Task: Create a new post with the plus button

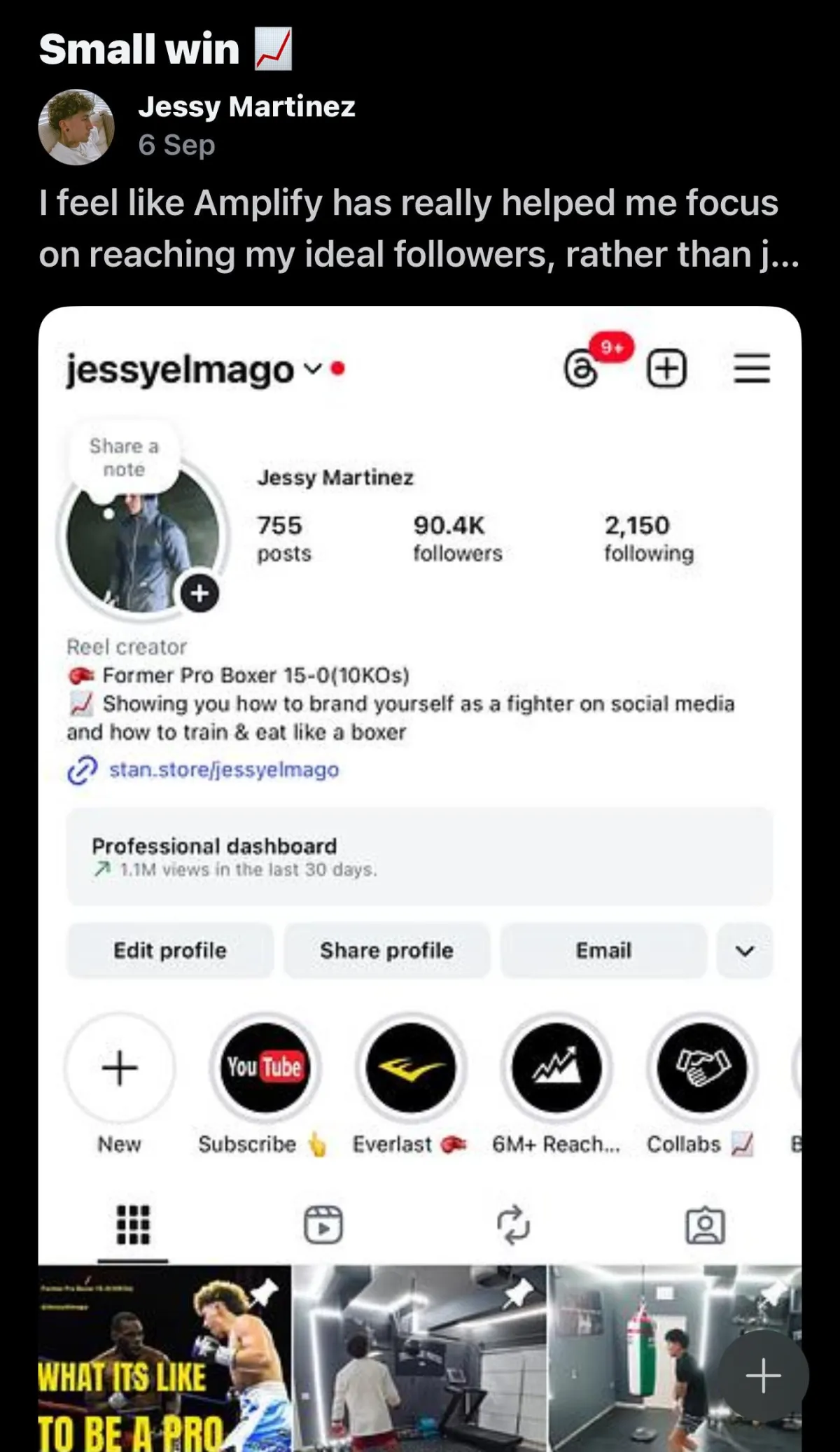Action: 763,1376
